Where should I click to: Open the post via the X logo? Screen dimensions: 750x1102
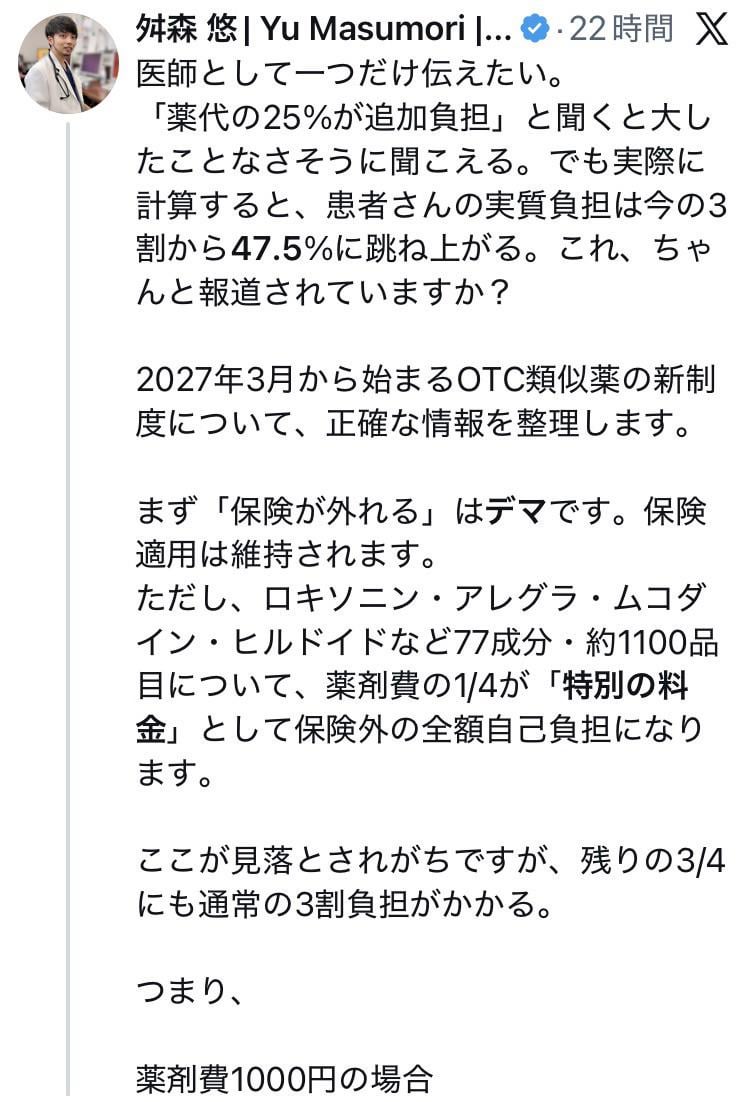coord(711,31)
